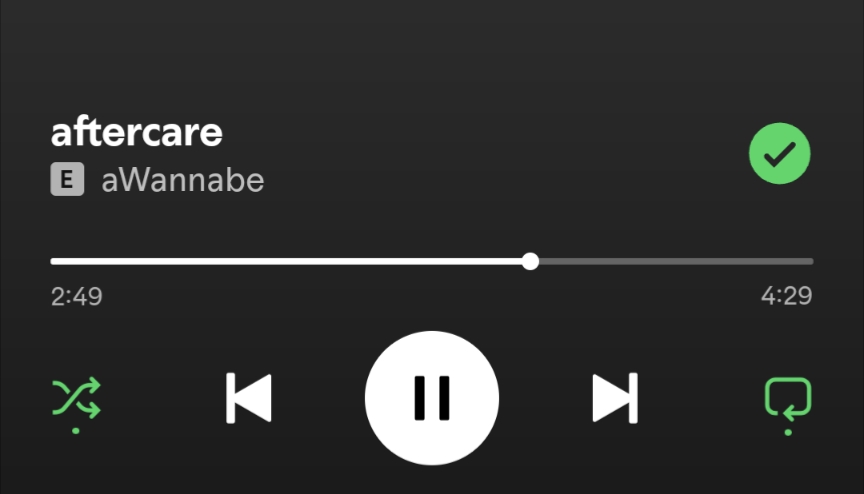This screenshot has width=864, height=494.
Task: Turn off shuffle mode
Action: [x=76, y=398]
